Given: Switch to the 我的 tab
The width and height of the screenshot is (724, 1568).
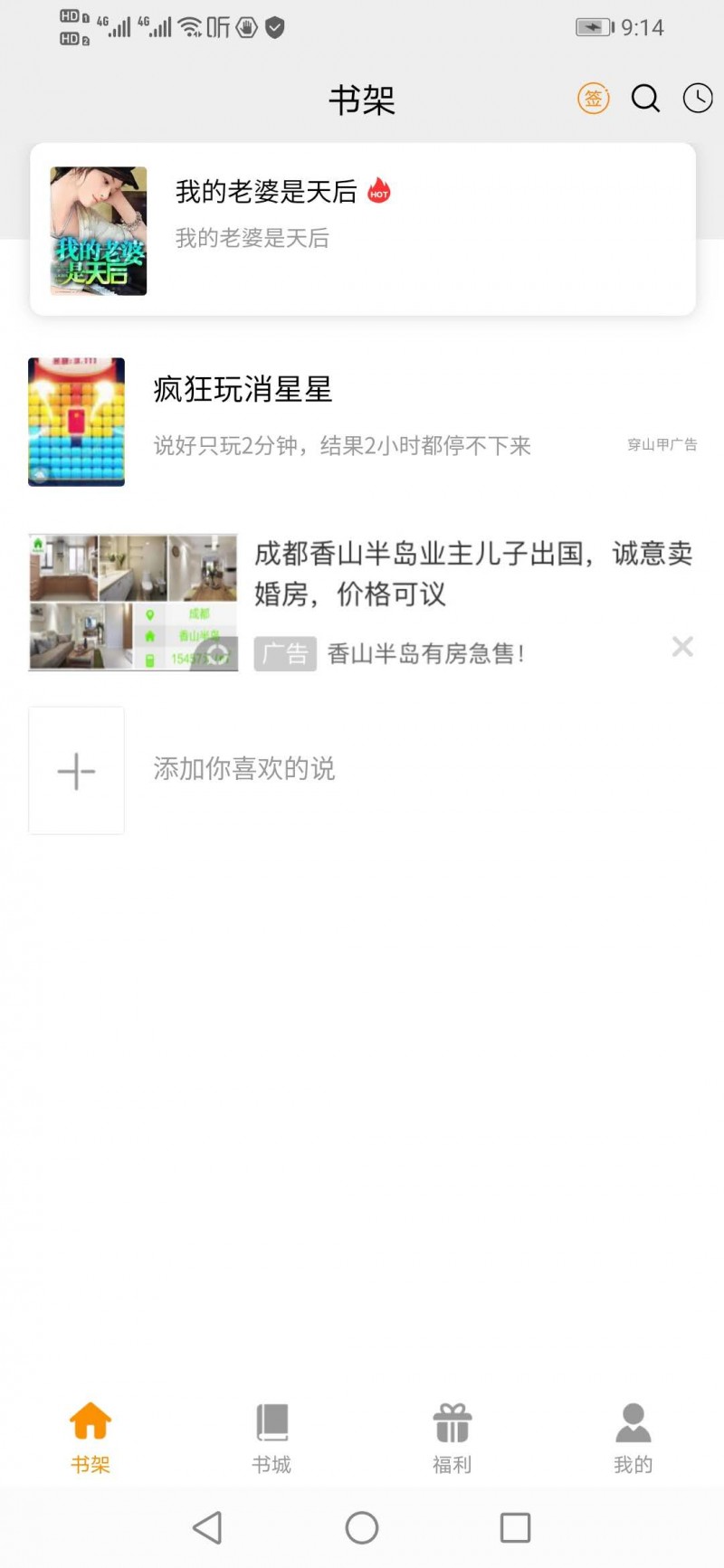Looking at the screenshot, I should (633, 1438).
